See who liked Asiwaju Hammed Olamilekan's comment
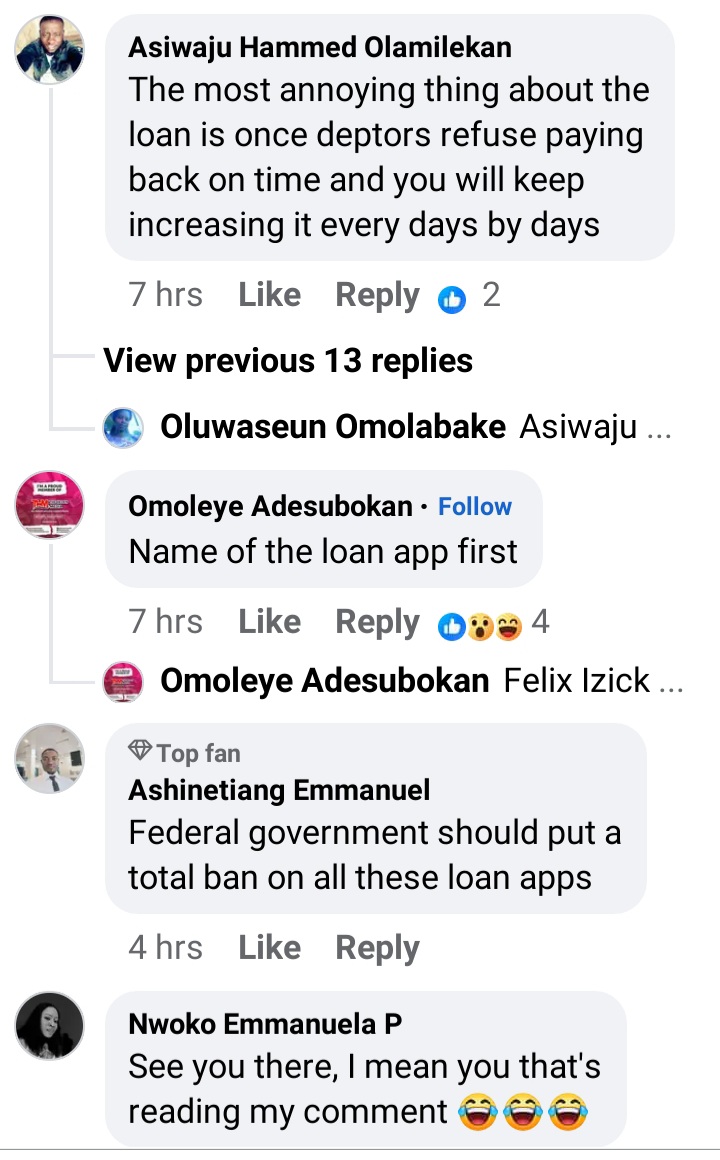Image resolution: width=720 pixels, height=1160 pixels. (x=468, y=296)
